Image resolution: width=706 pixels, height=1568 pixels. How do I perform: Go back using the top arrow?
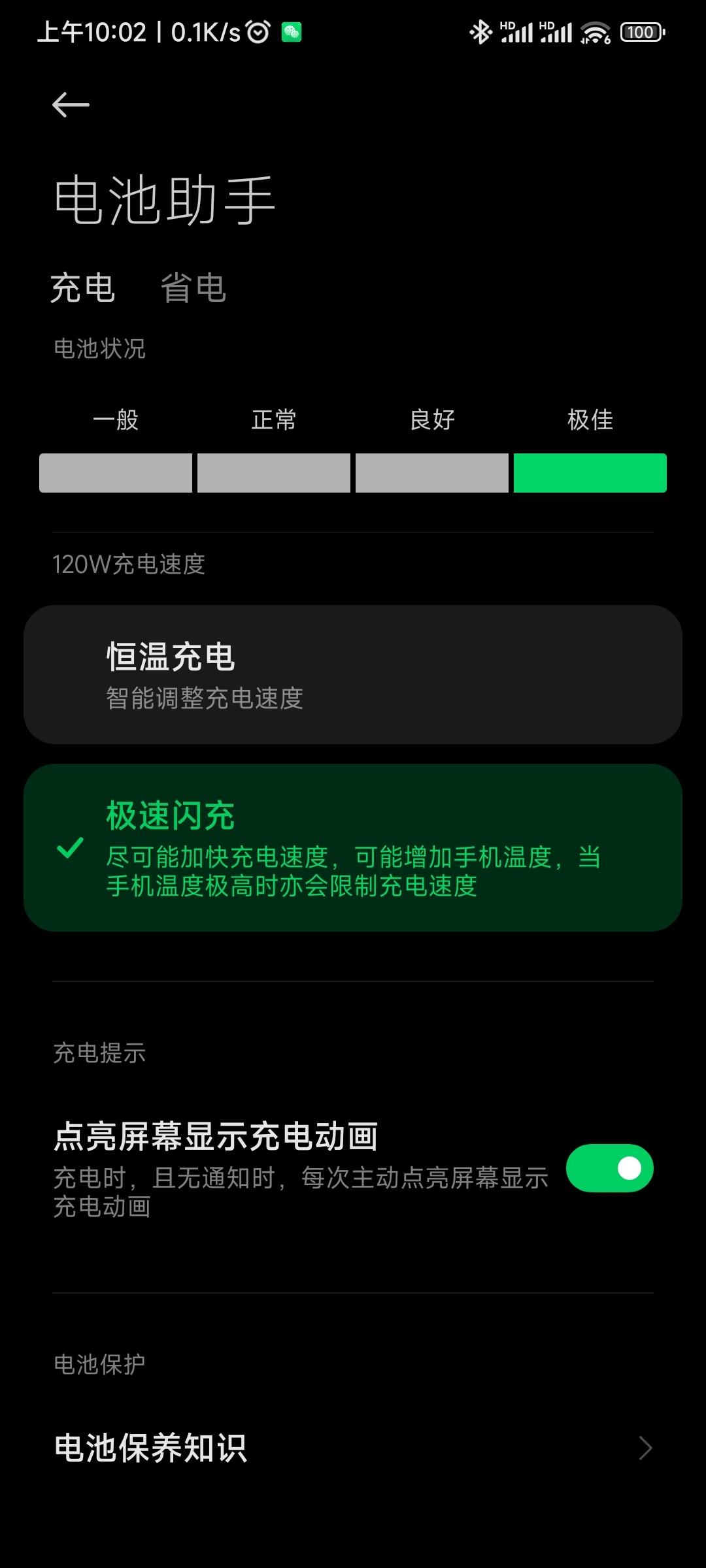click(x=71, y=105)
